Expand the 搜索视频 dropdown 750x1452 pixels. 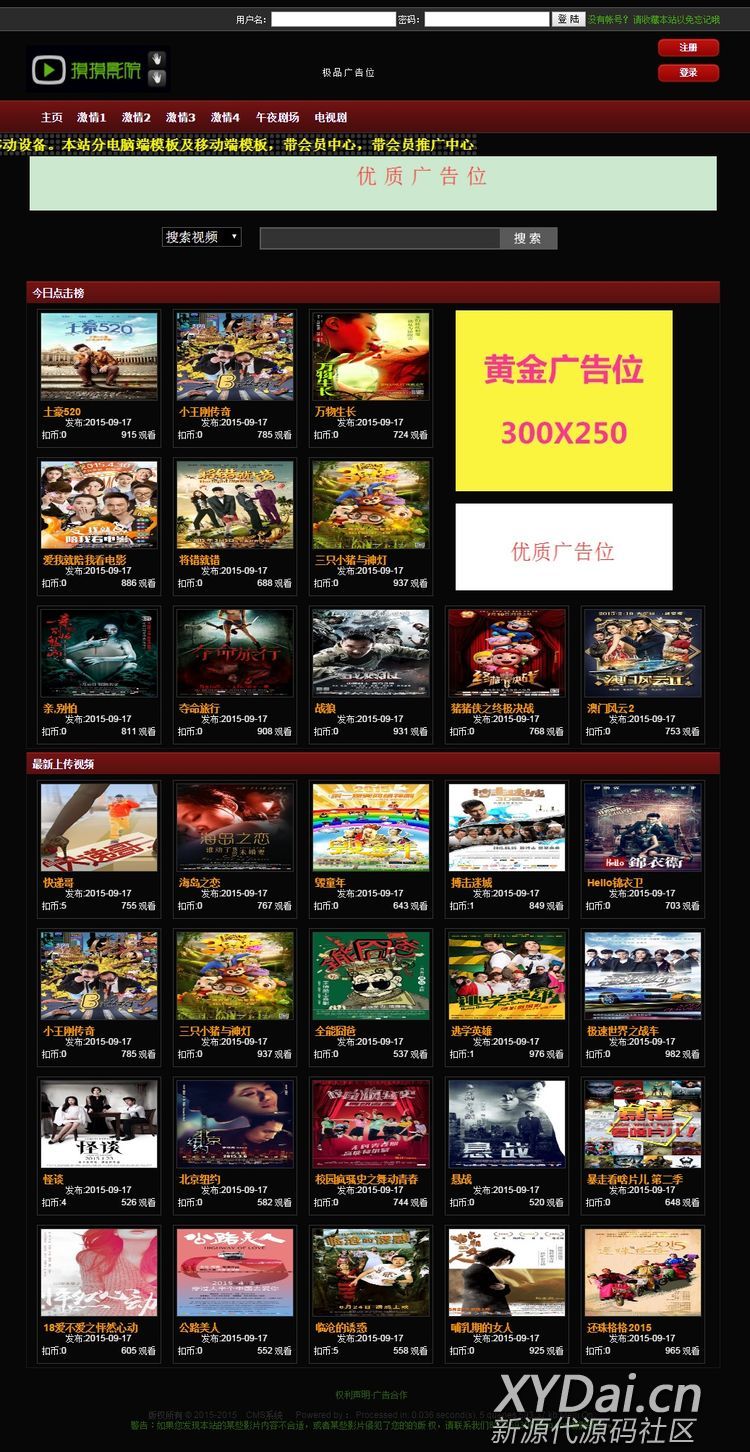pos(201,237)
